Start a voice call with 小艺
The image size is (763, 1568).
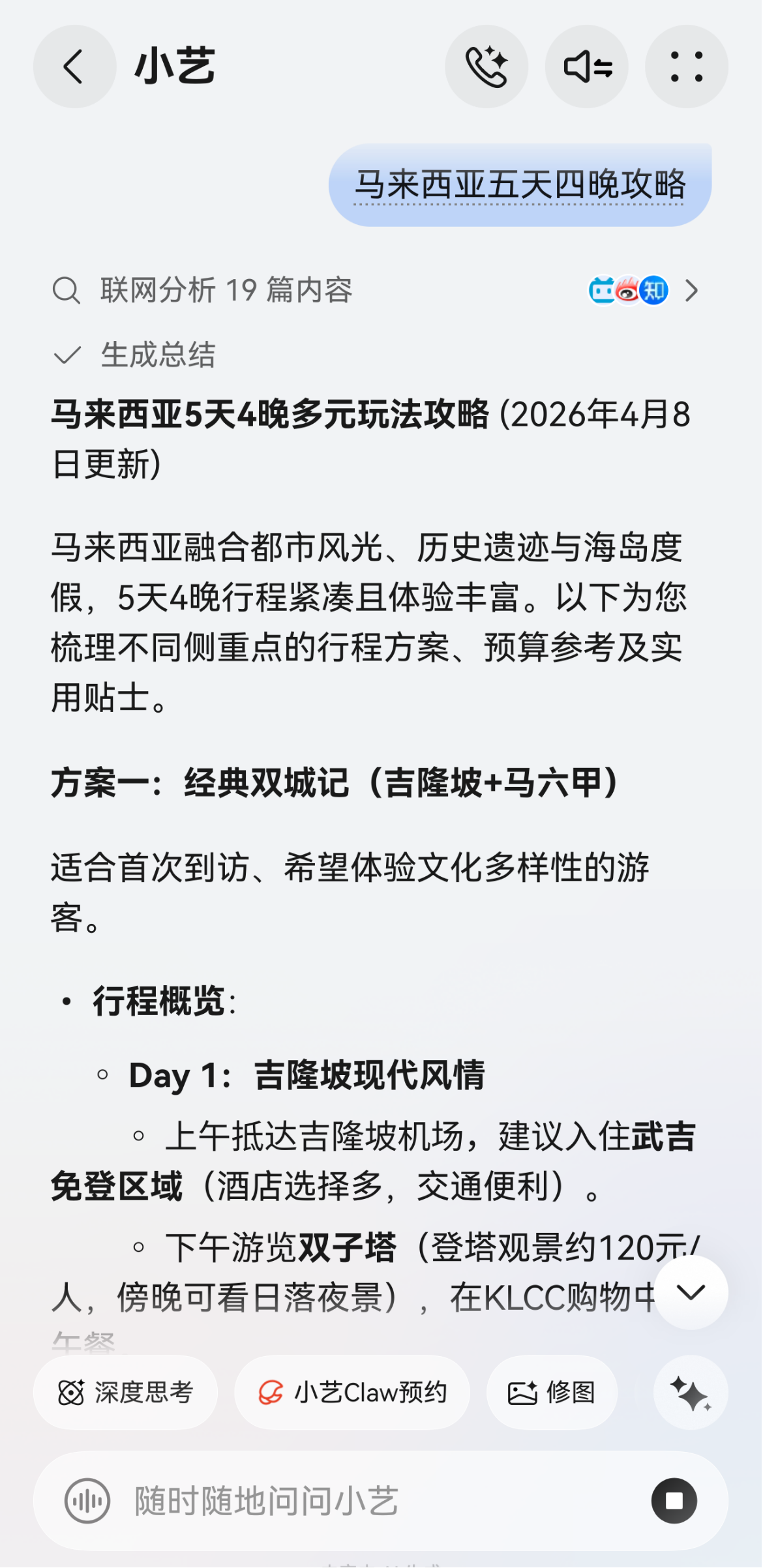pos(486,67)
